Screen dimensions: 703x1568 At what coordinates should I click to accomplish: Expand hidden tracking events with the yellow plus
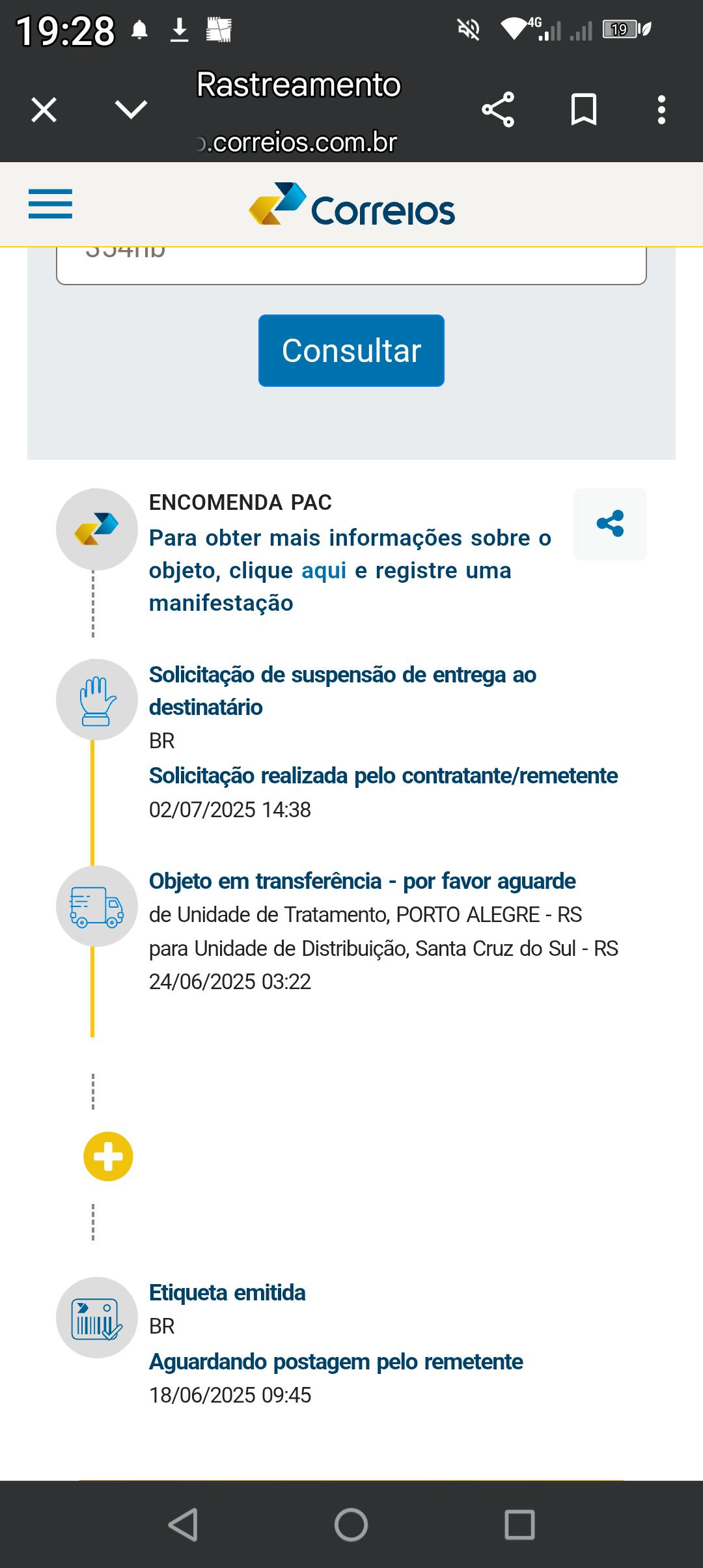coord(108,1156)
